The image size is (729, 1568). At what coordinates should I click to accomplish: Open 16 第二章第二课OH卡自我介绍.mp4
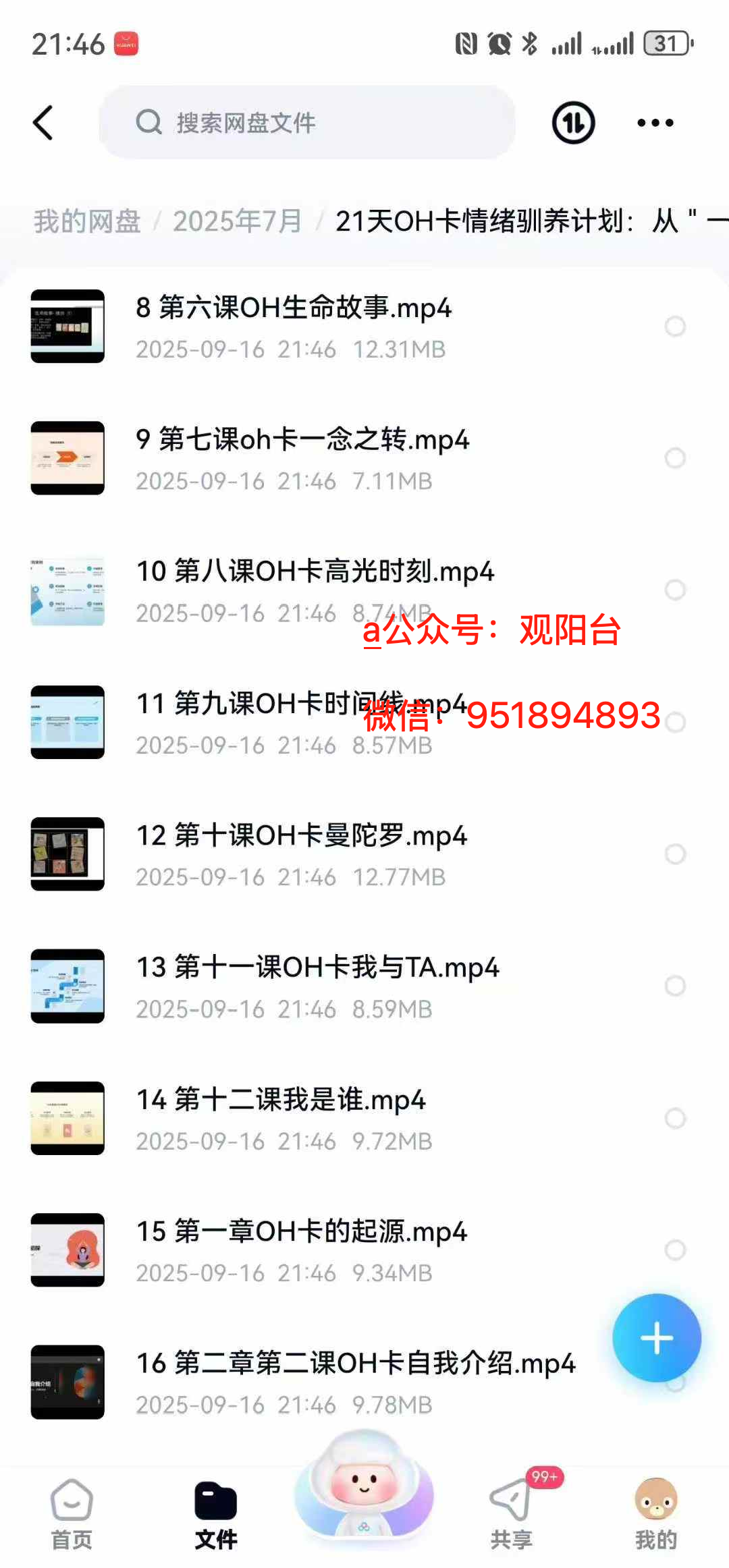(355, 1364)
